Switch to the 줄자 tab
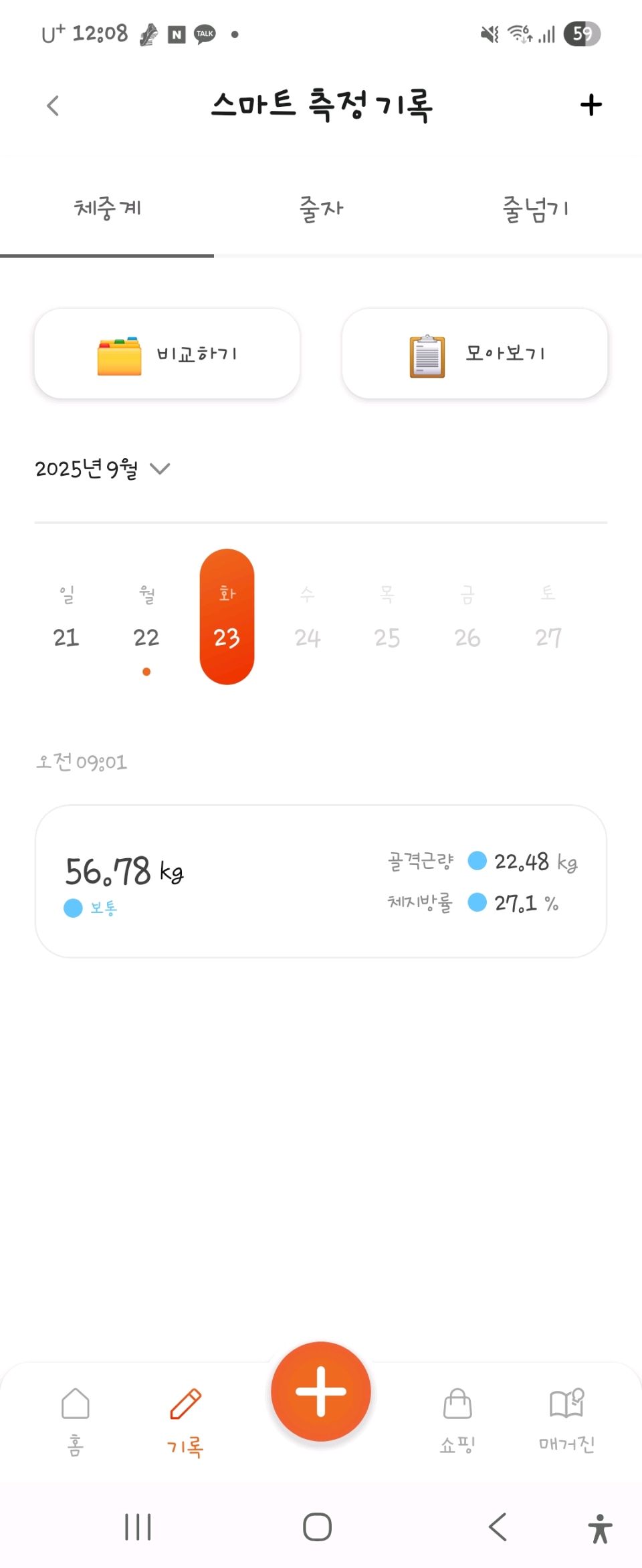This screenshot has width=642, height=1568. (x=321, y=209)
